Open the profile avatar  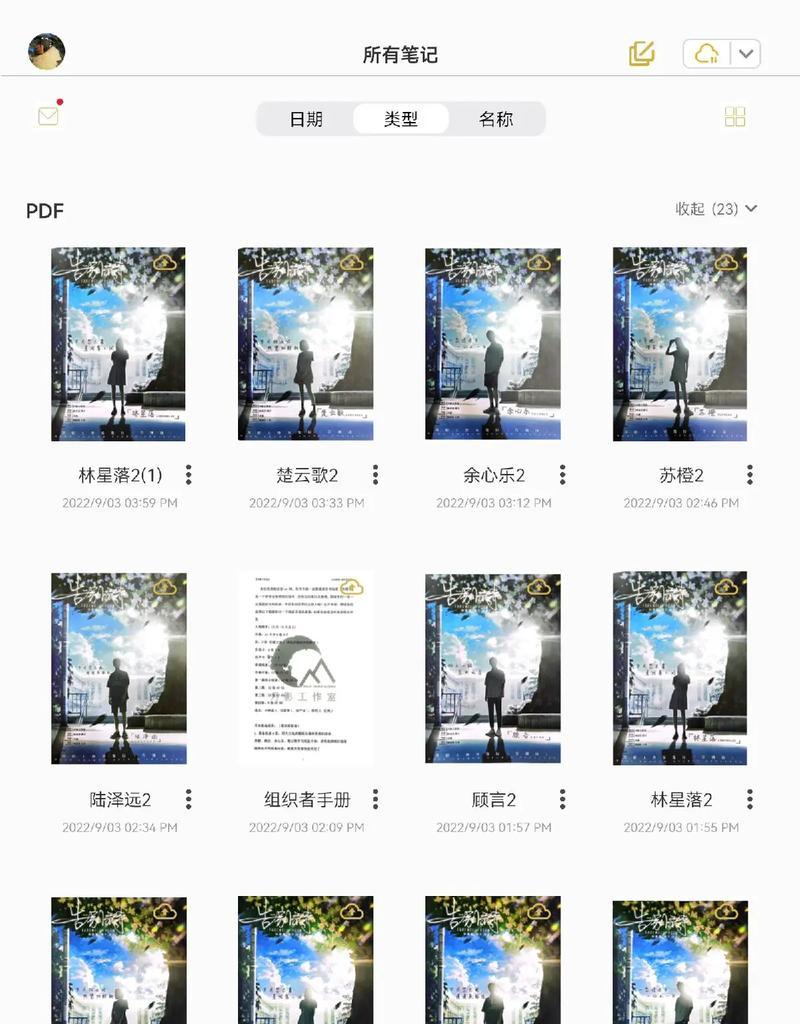46,52
